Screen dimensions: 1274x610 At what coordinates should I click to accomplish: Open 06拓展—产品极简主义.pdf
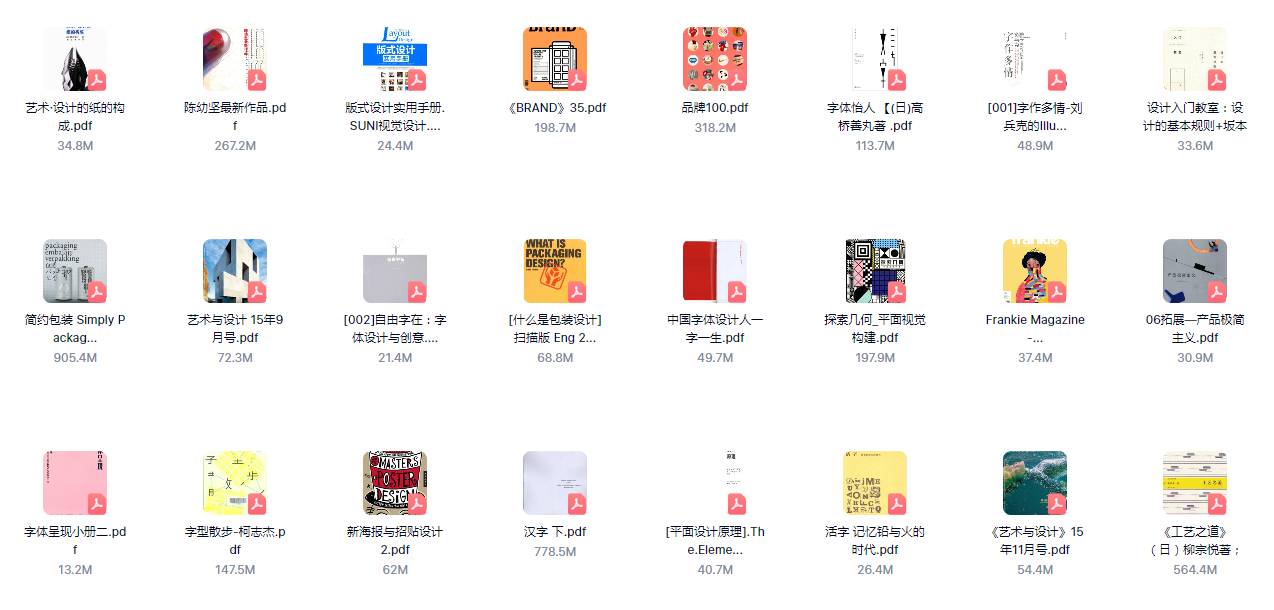[1195, 271]
